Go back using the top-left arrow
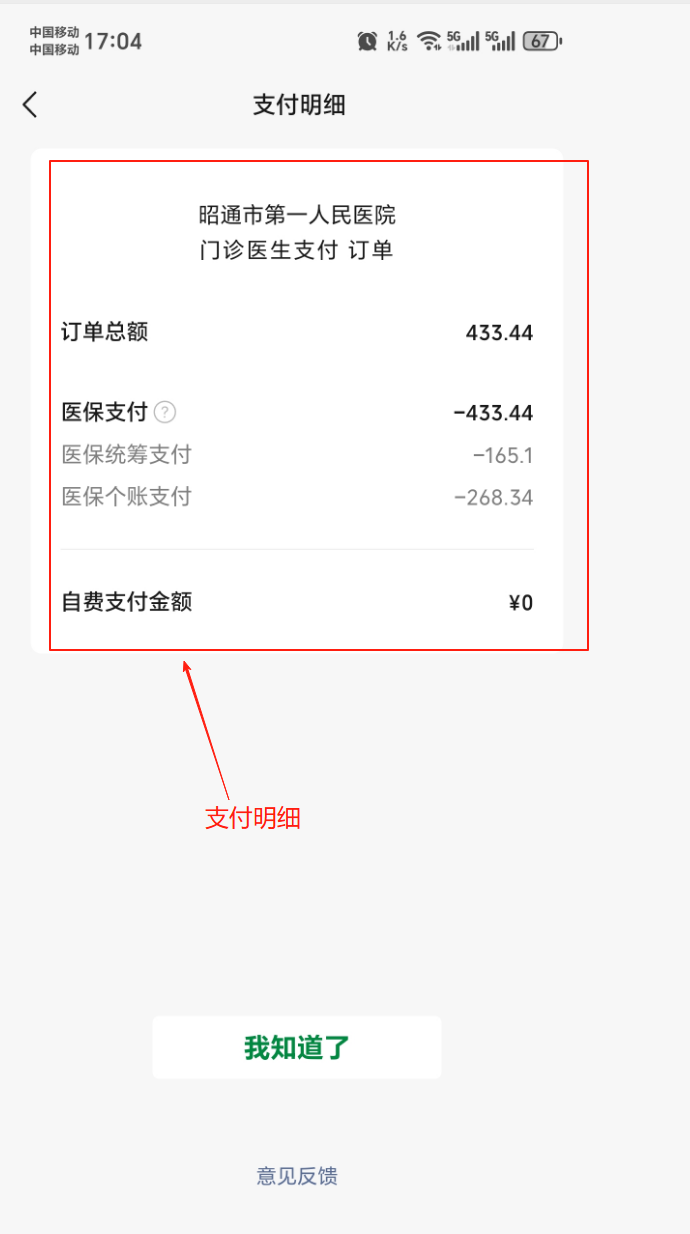This screenshot has width=690, height=1234. tap(30, 105)
